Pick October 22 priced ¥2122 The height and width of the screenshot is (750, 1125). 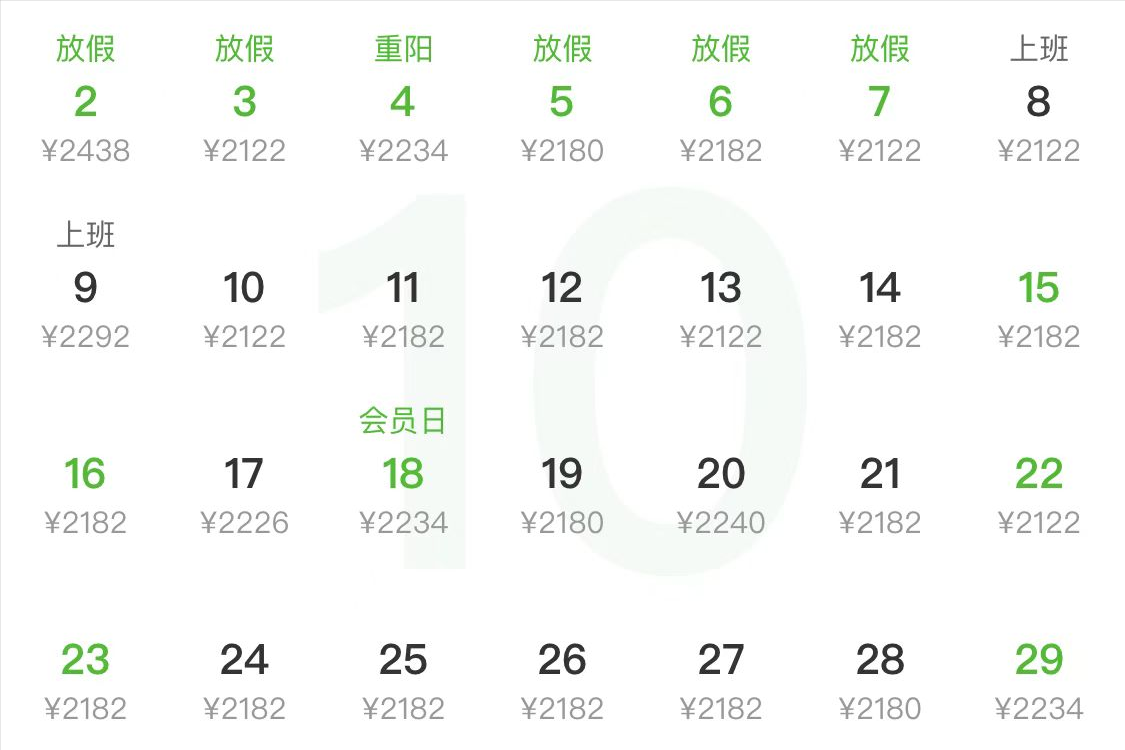[x=1039, y=475]
